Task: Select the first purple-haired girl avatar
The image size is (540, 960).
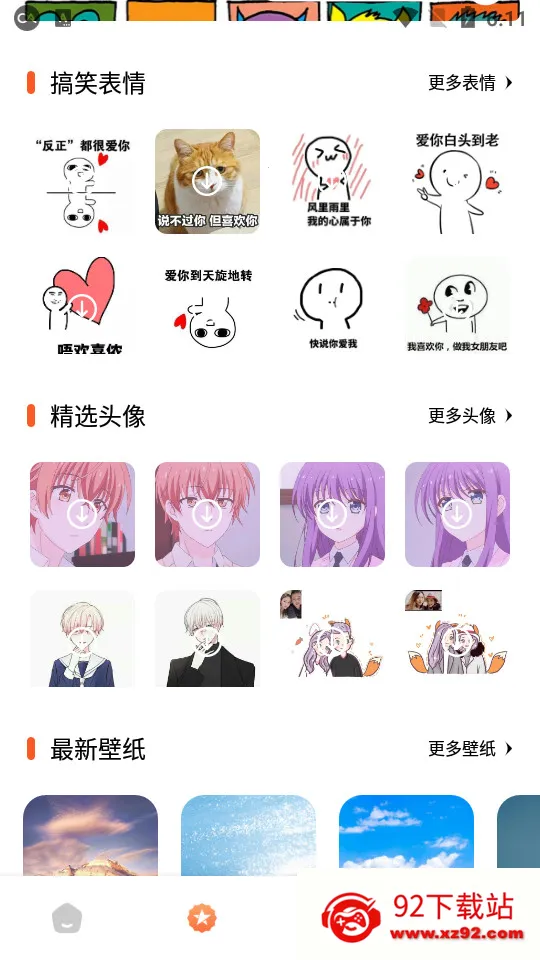Action: tap(332, 514)
